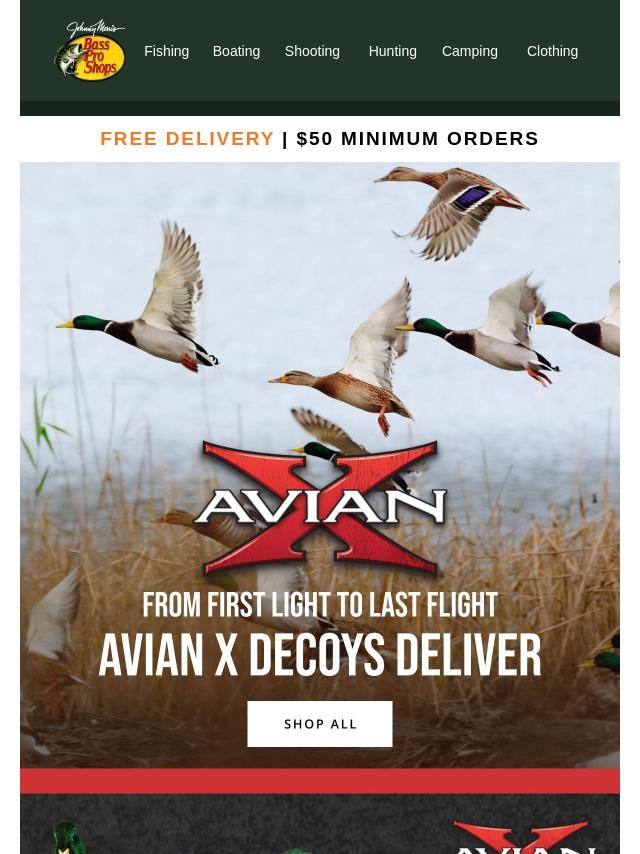This screenshot has height=854, width=640.
Task: Open the Clothing category
Action: click(552, 51)
